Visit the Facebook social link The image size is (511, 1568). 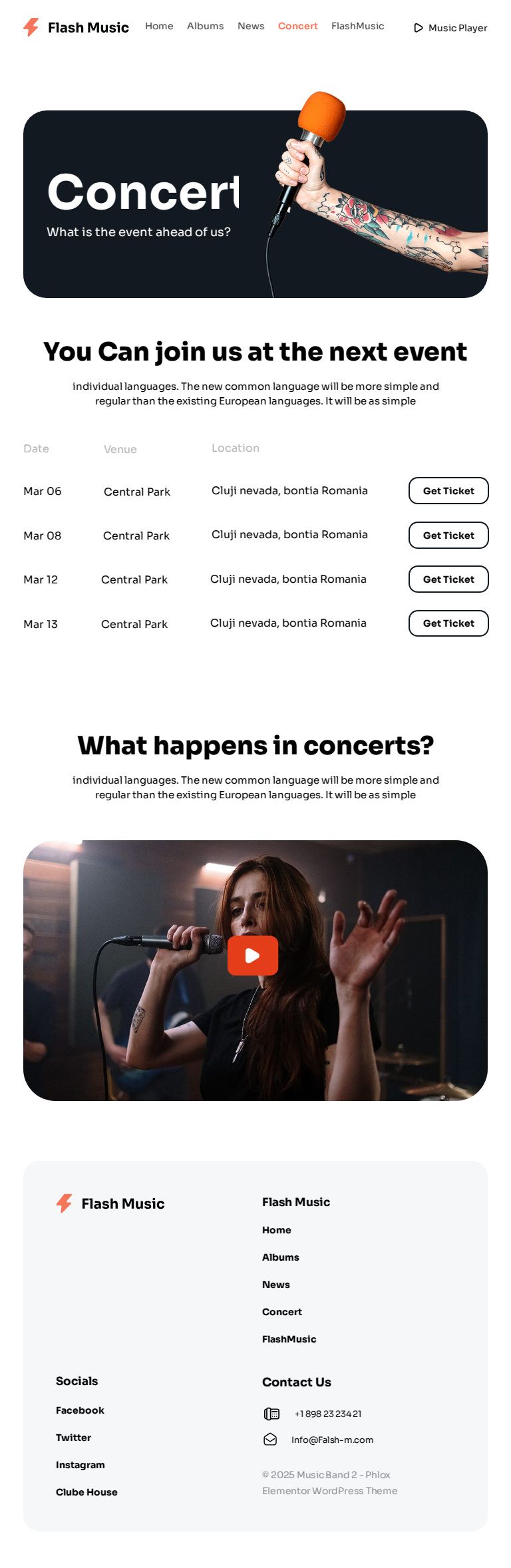click(x=80, y=1410)
